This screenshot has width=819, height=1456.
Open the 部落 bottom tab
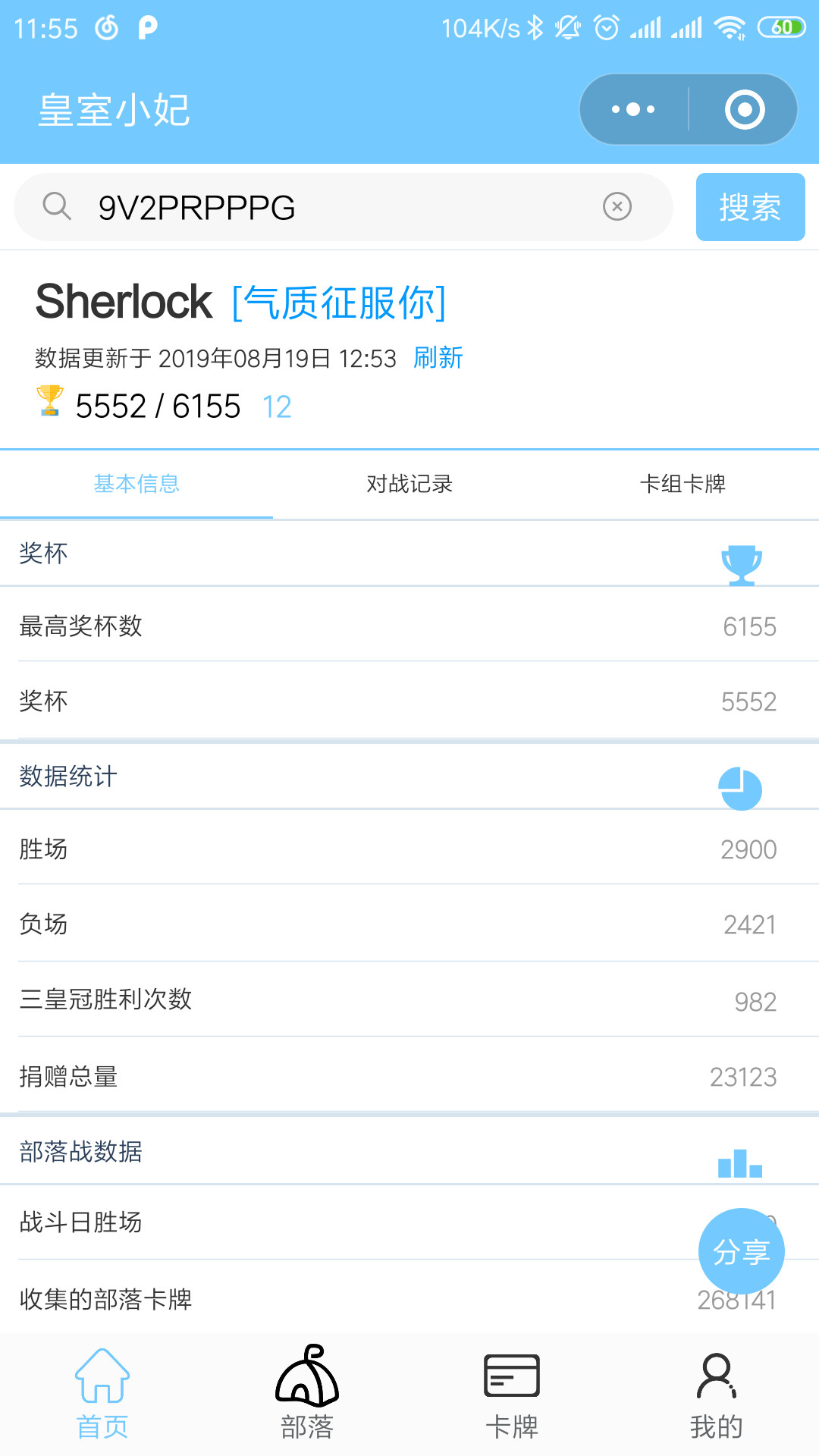coord(307,1394)
